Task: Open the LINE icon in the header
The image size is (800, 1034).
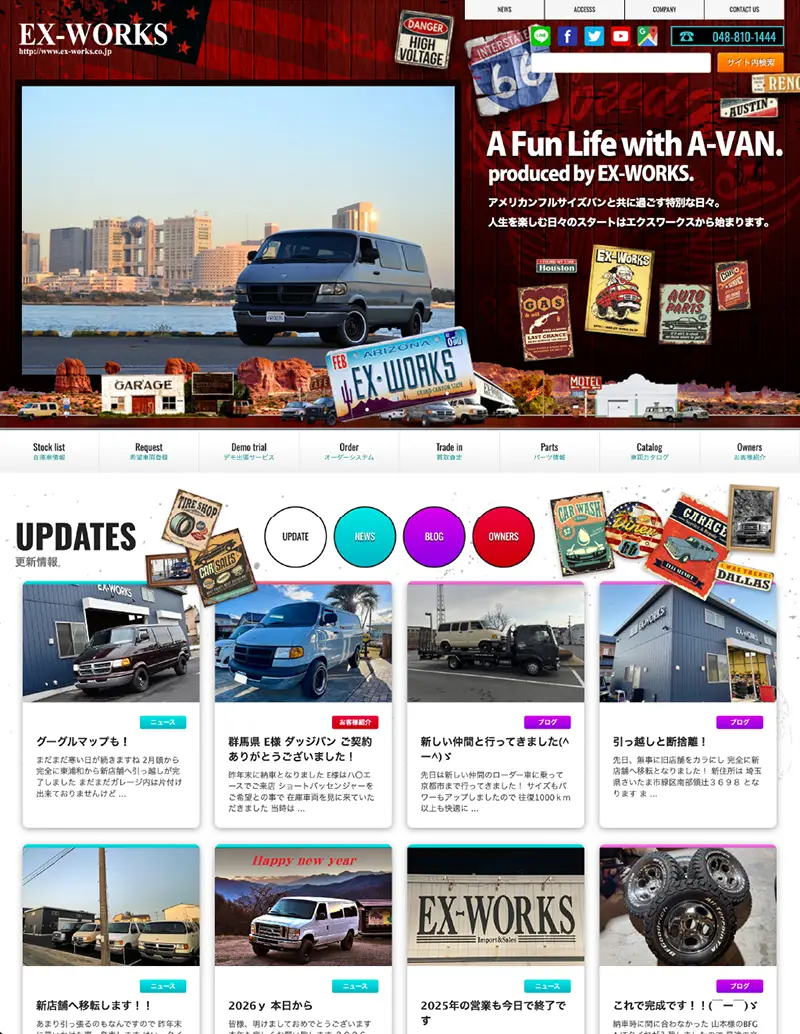Action: (x=540, y=36)
